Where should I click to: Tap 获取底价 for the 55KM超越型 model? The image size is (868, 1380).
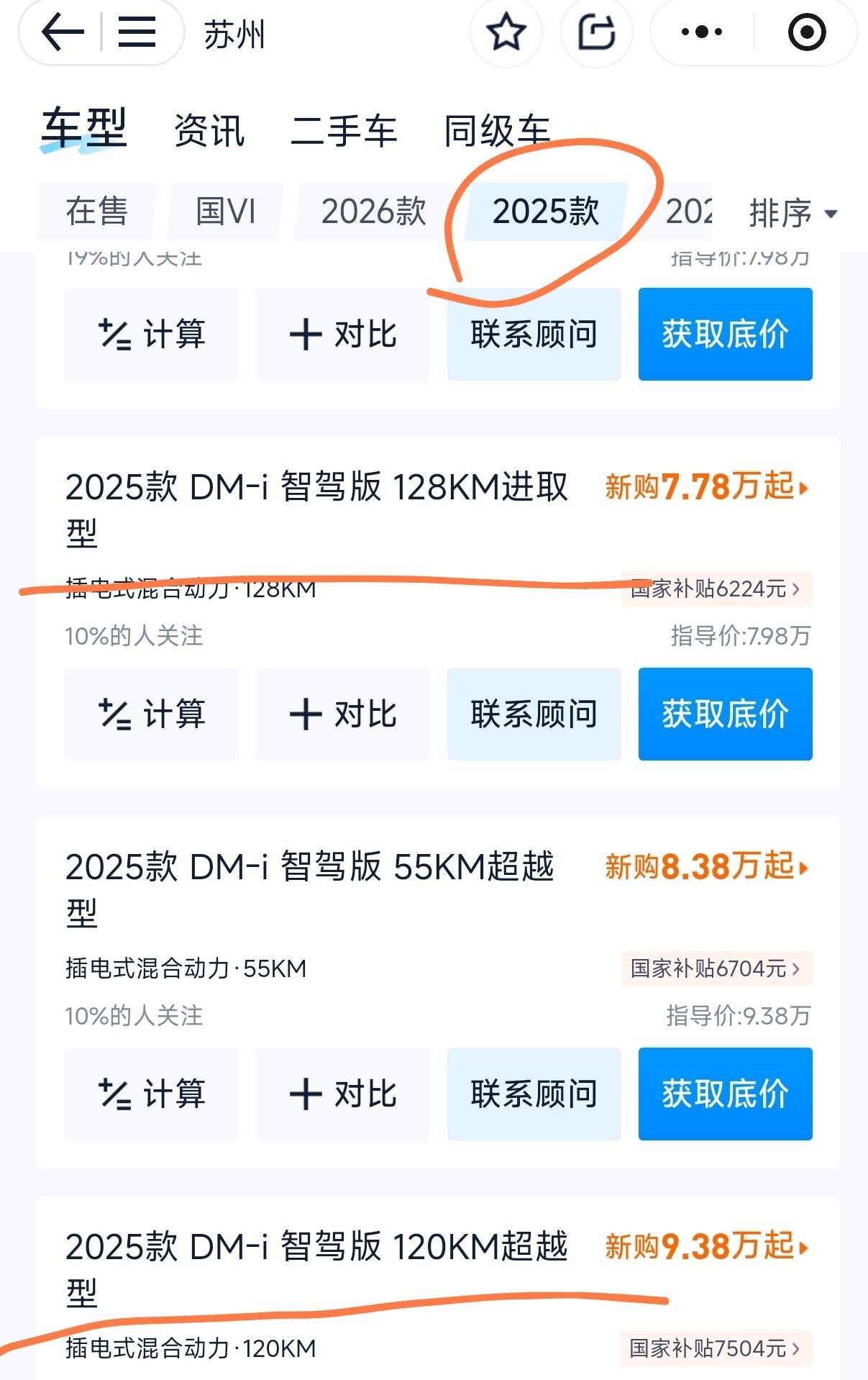[x=725, y=1094]
